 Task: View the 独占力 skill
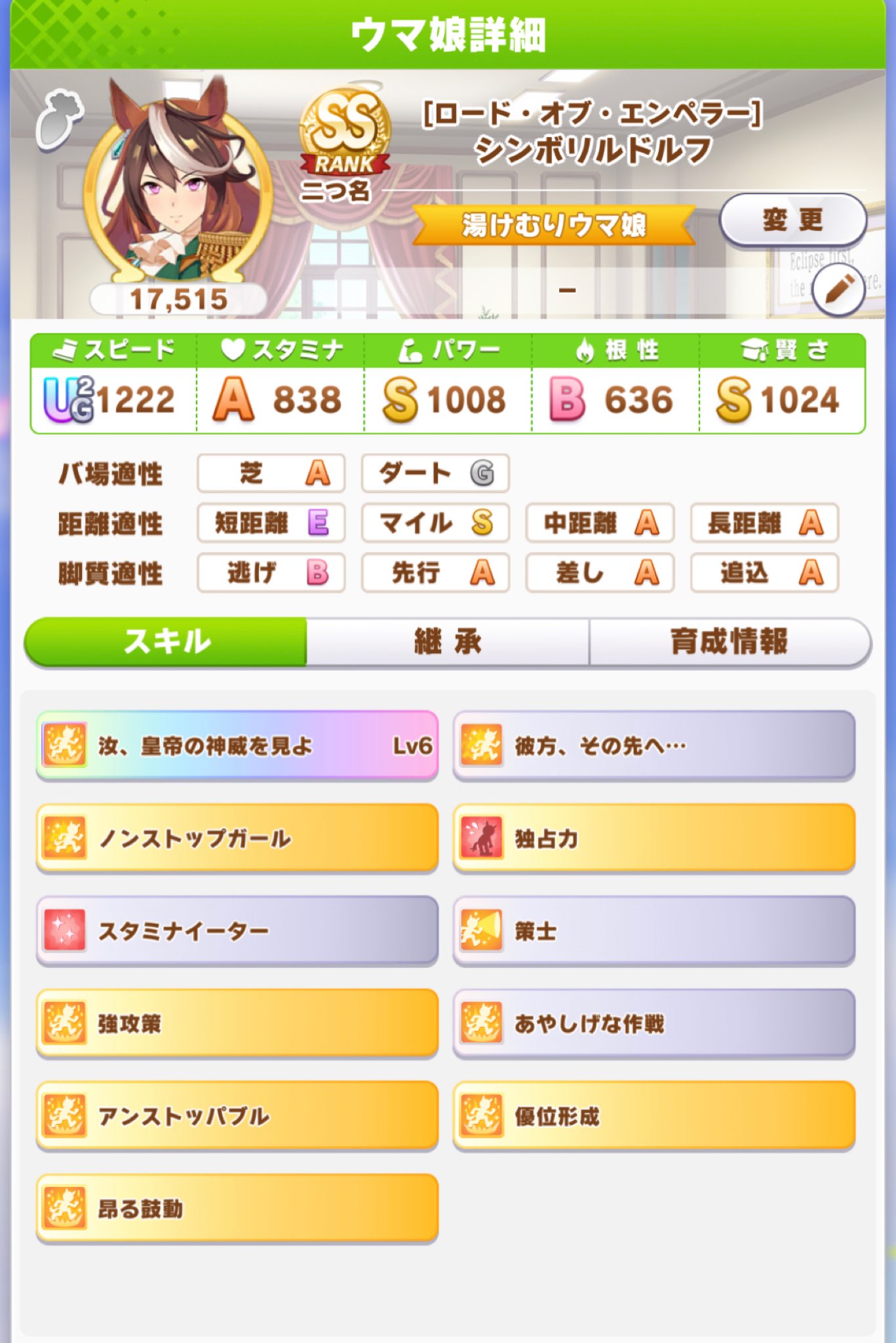[653, 838]
